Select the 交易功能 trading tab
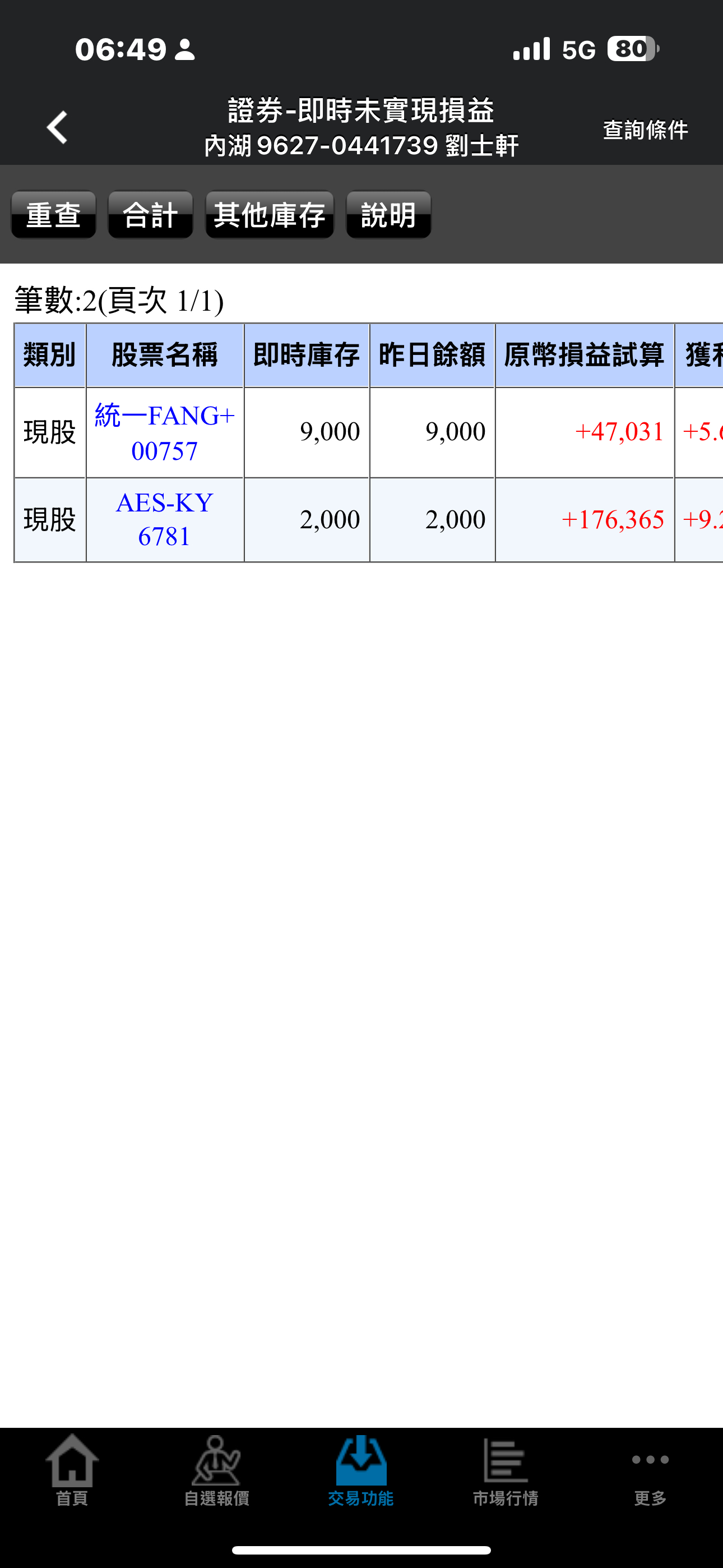This screenshot has width=723, height=1568. pyautogui.click(x=361, y=1470)
